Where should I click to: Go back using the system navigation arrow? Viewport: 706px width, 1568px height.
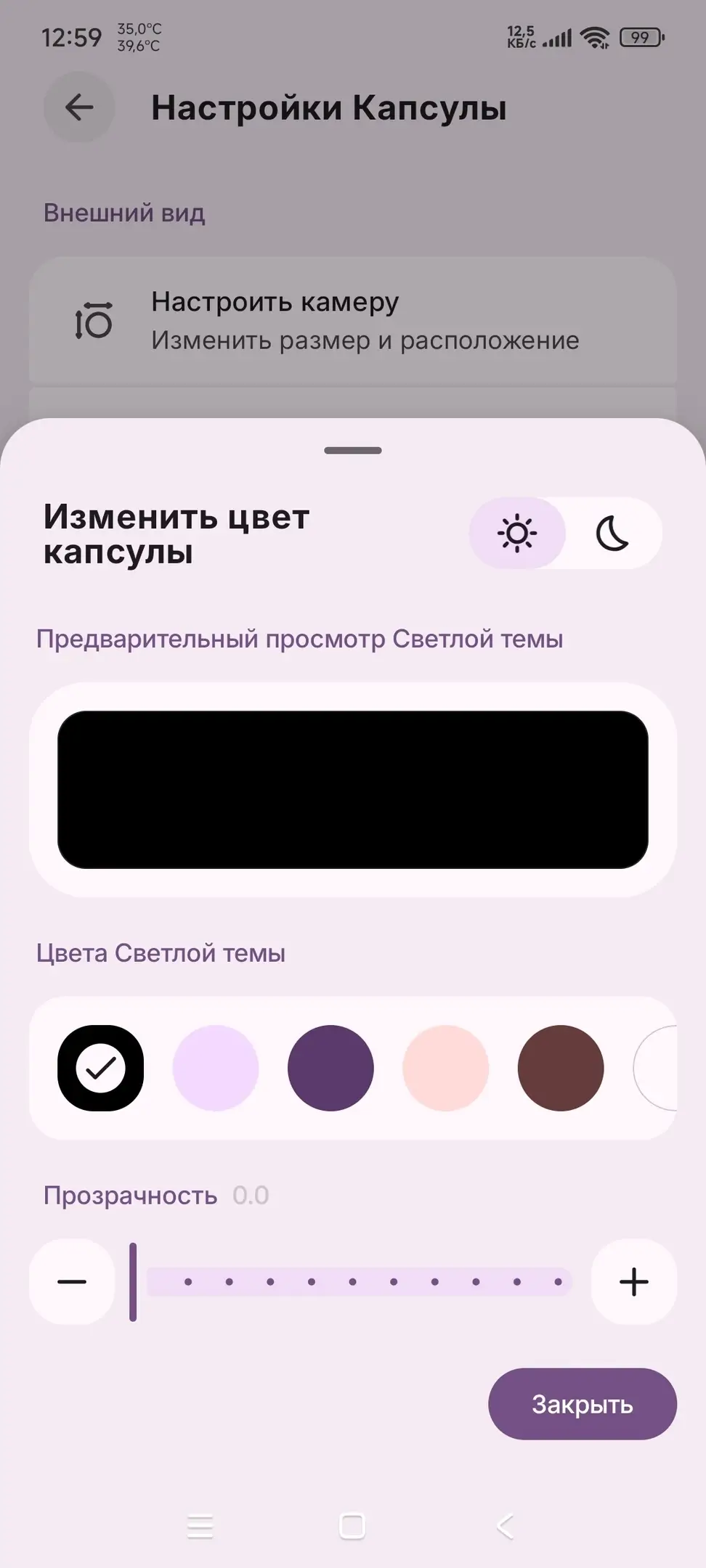pyautogui.click(x=506, y=1526)
